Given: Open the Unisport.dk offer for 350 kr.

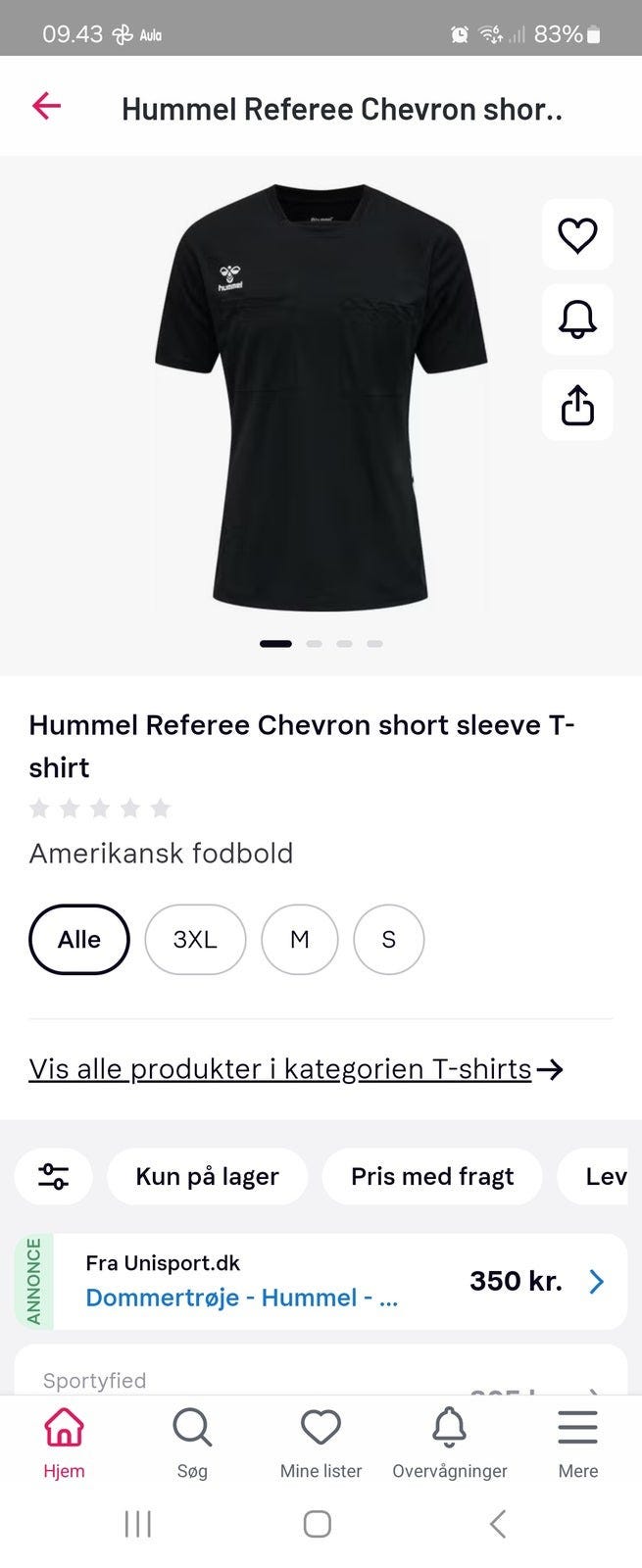Looking at the screenshot, I should (x=333, y=1282).
